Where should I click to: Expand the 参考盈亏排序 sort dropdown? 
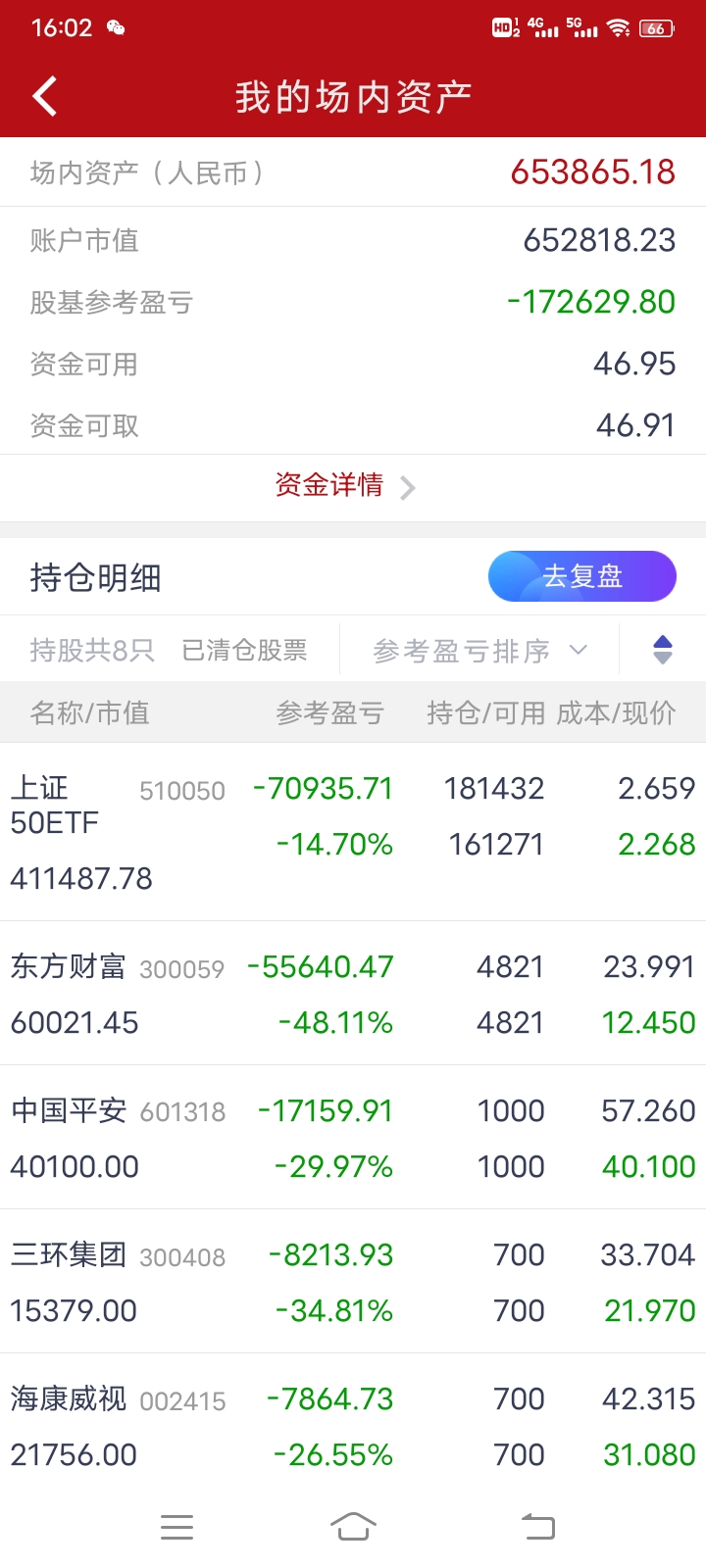point(479,651)
